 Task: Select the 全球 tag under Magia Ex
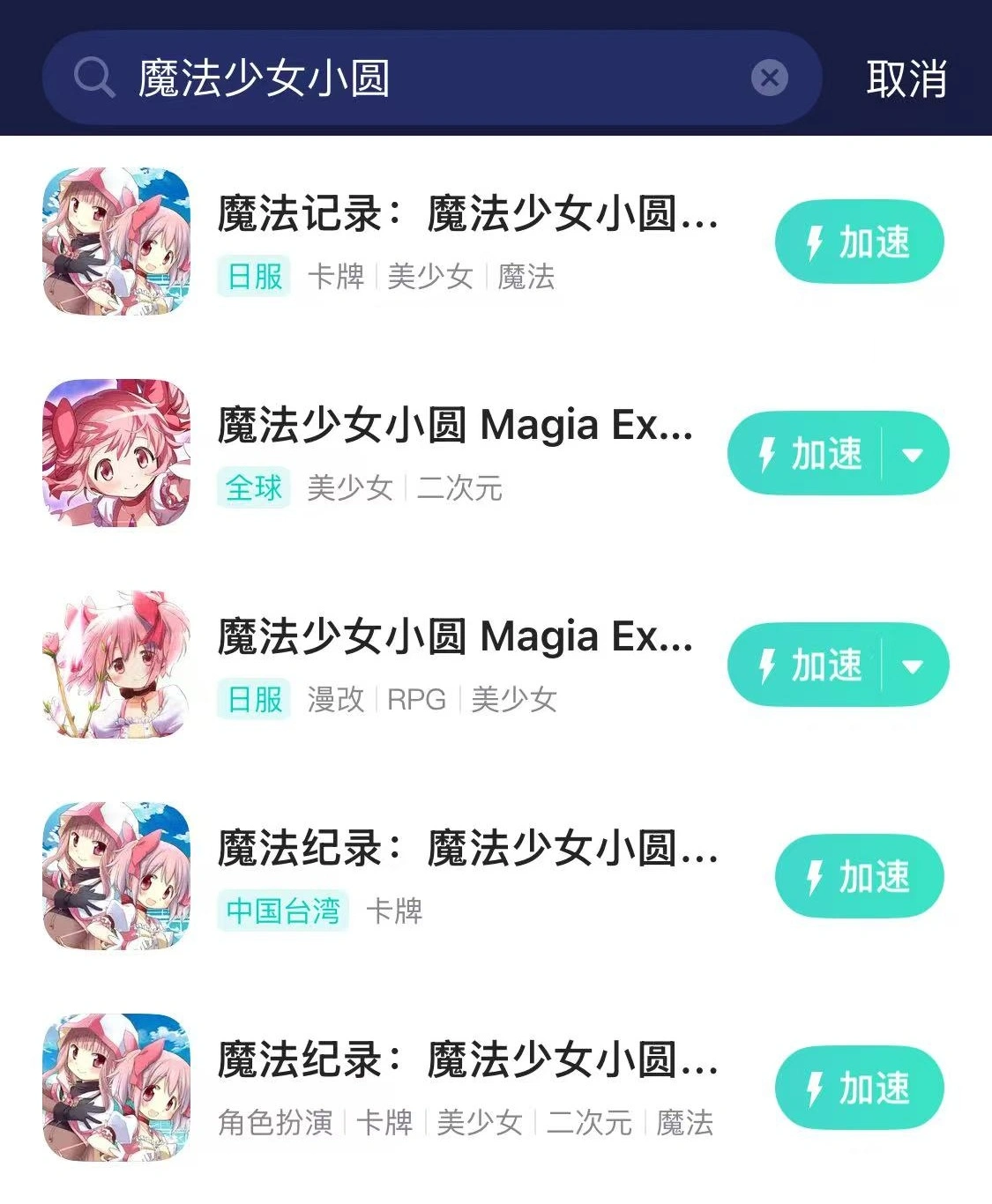[253, 489]
